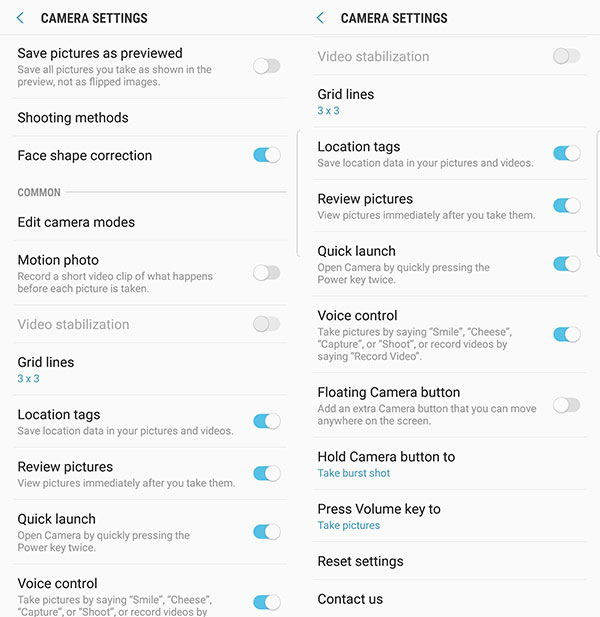
Task: Toggle Save pictures as previewed
Action: tap(266, 66)
